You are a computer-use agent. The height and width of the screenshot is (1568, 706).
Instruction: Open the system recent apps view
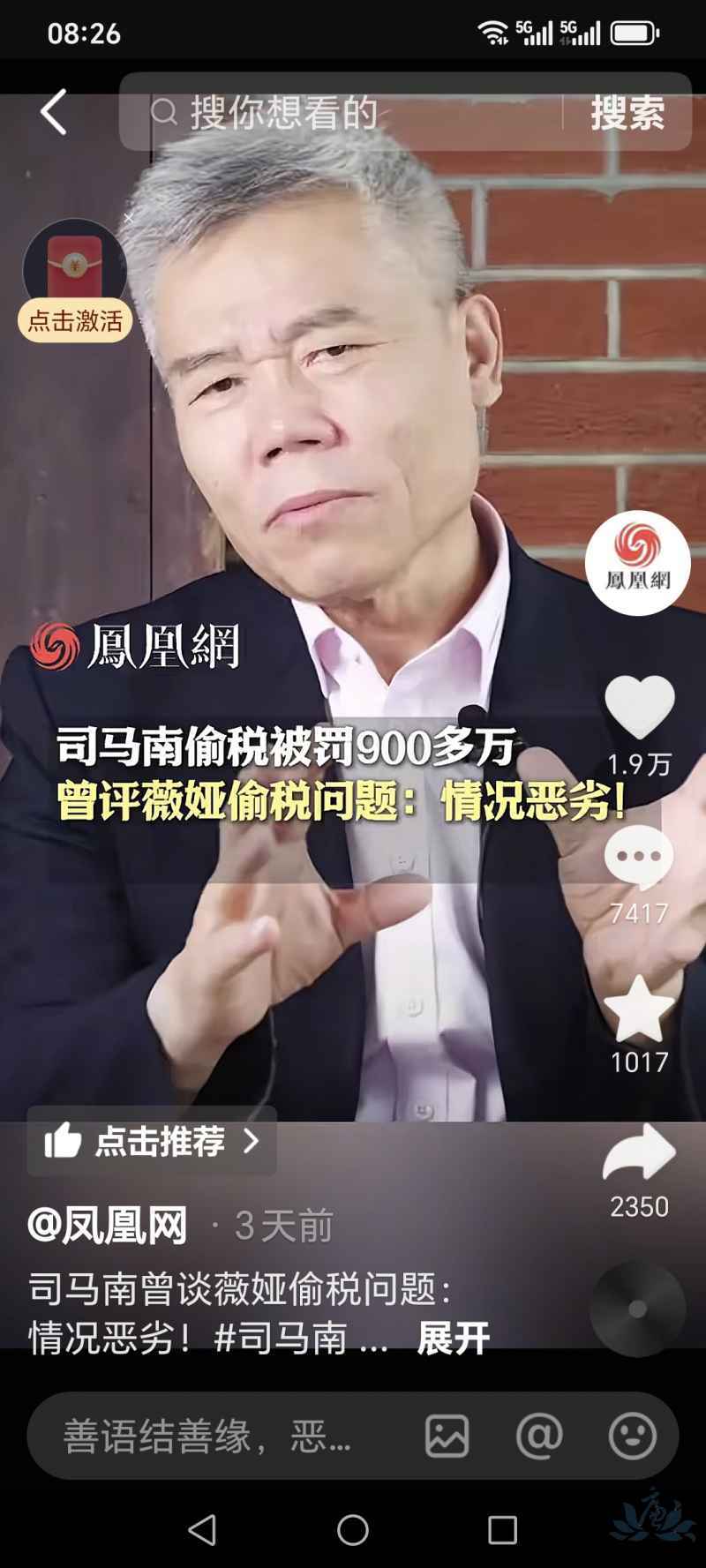click(x=502, y=1530)
